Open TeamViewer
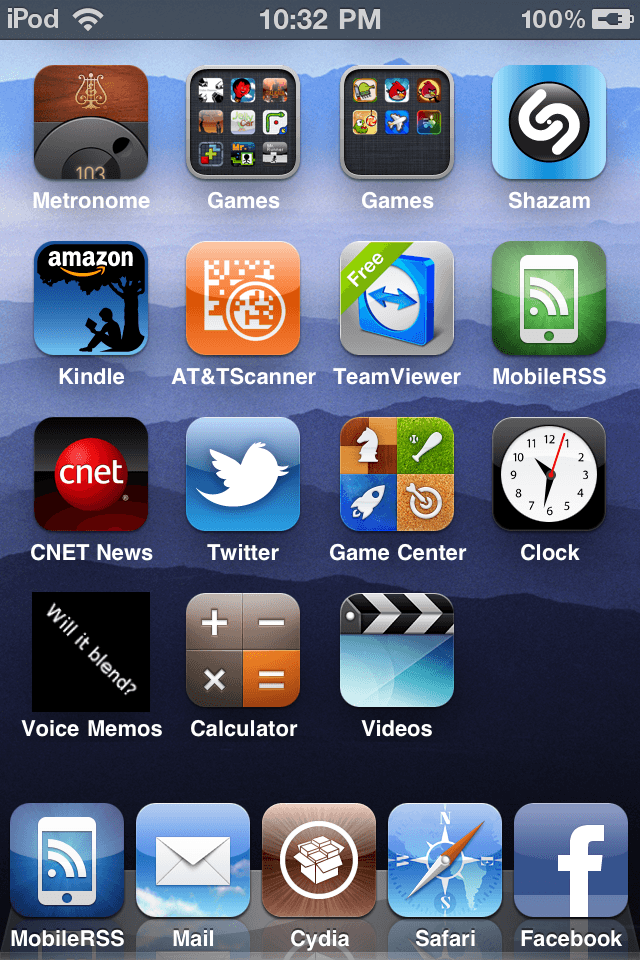This screenshot has width=640, height=960. pyautogui.click(x=397, y=299)
